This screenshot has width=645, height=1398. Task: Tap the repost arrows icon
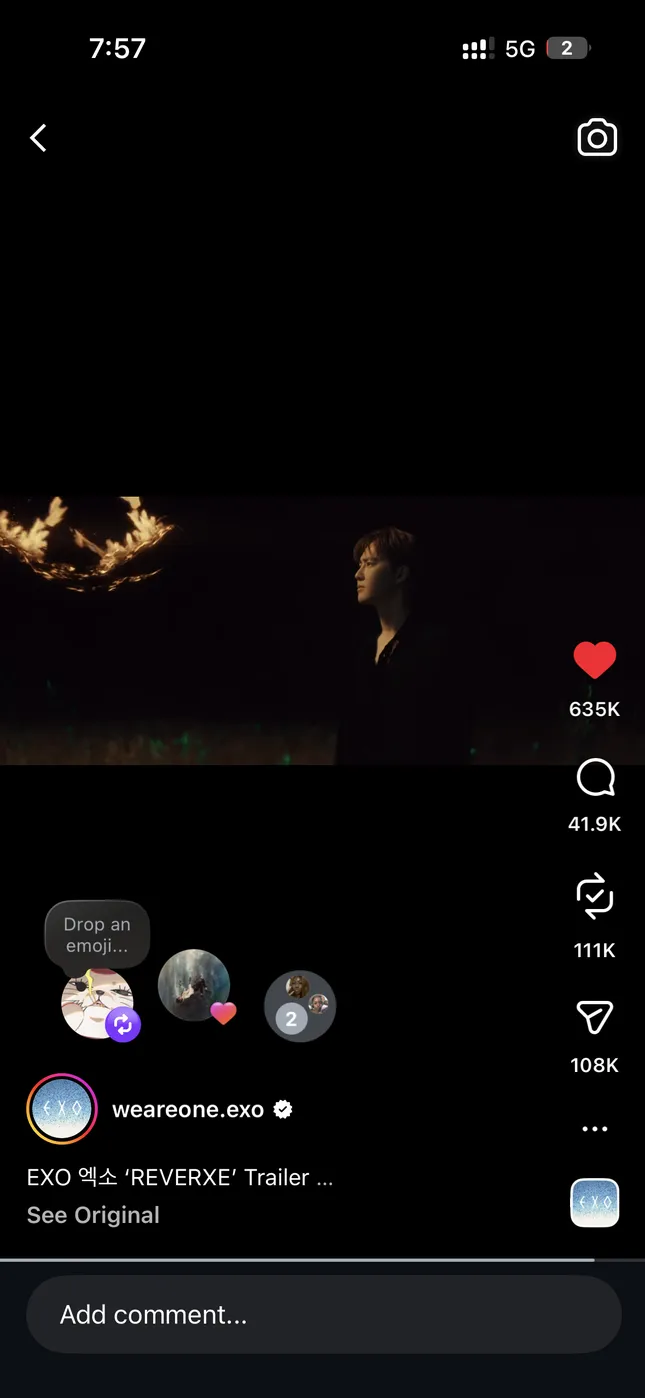(x=594, y=895)
